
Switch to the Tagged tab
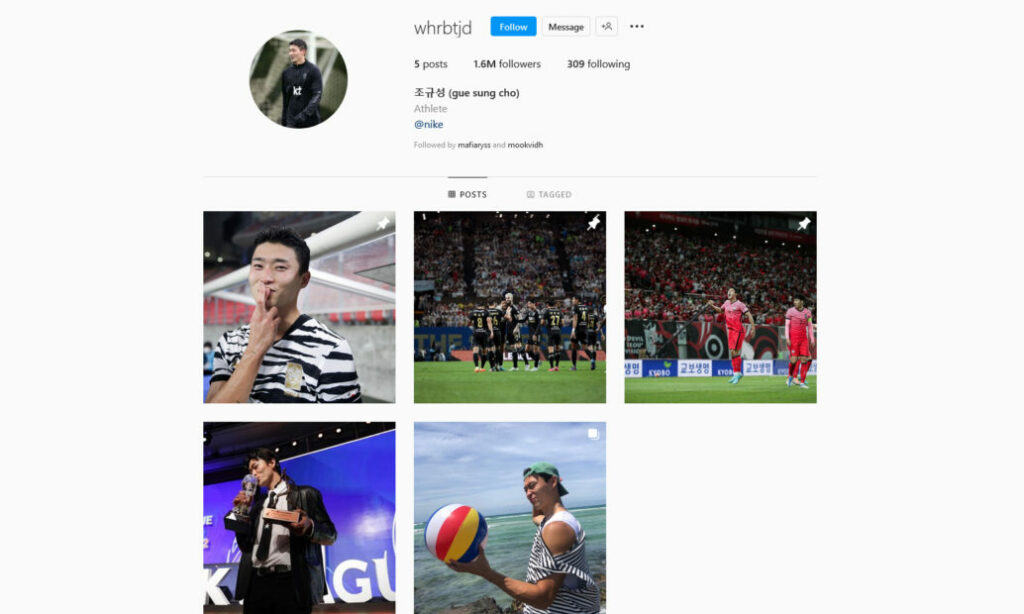(549, 195)
